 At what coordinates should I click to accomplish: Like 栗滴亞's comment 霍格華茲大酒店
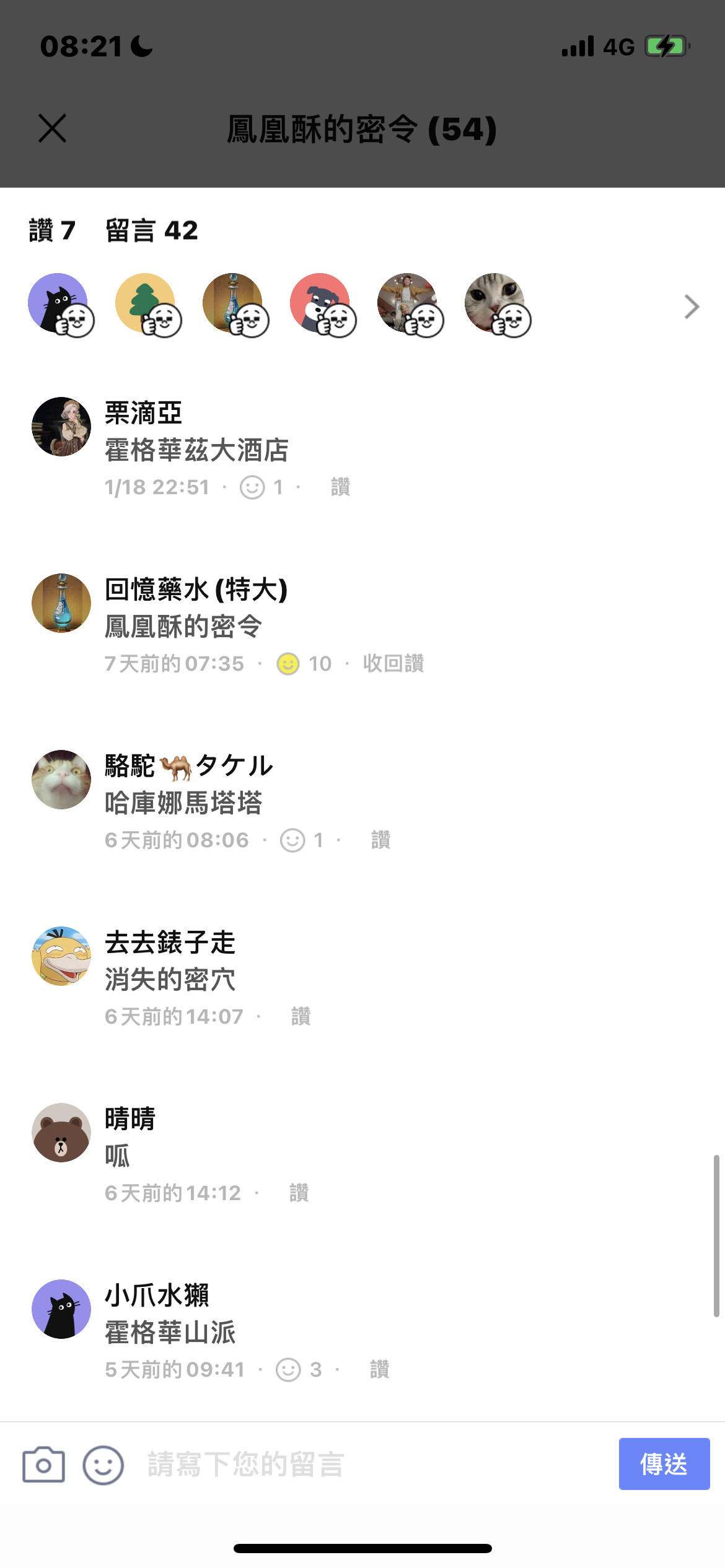(x=340, y=487)
